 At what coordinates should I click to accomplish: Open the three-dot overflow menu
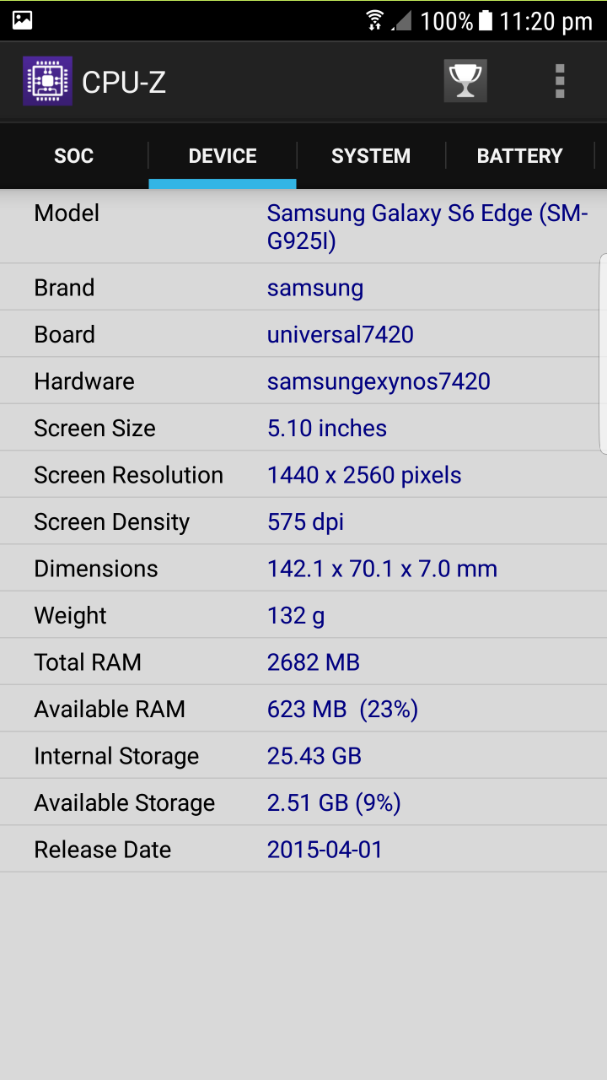click(x=559, y=81)
